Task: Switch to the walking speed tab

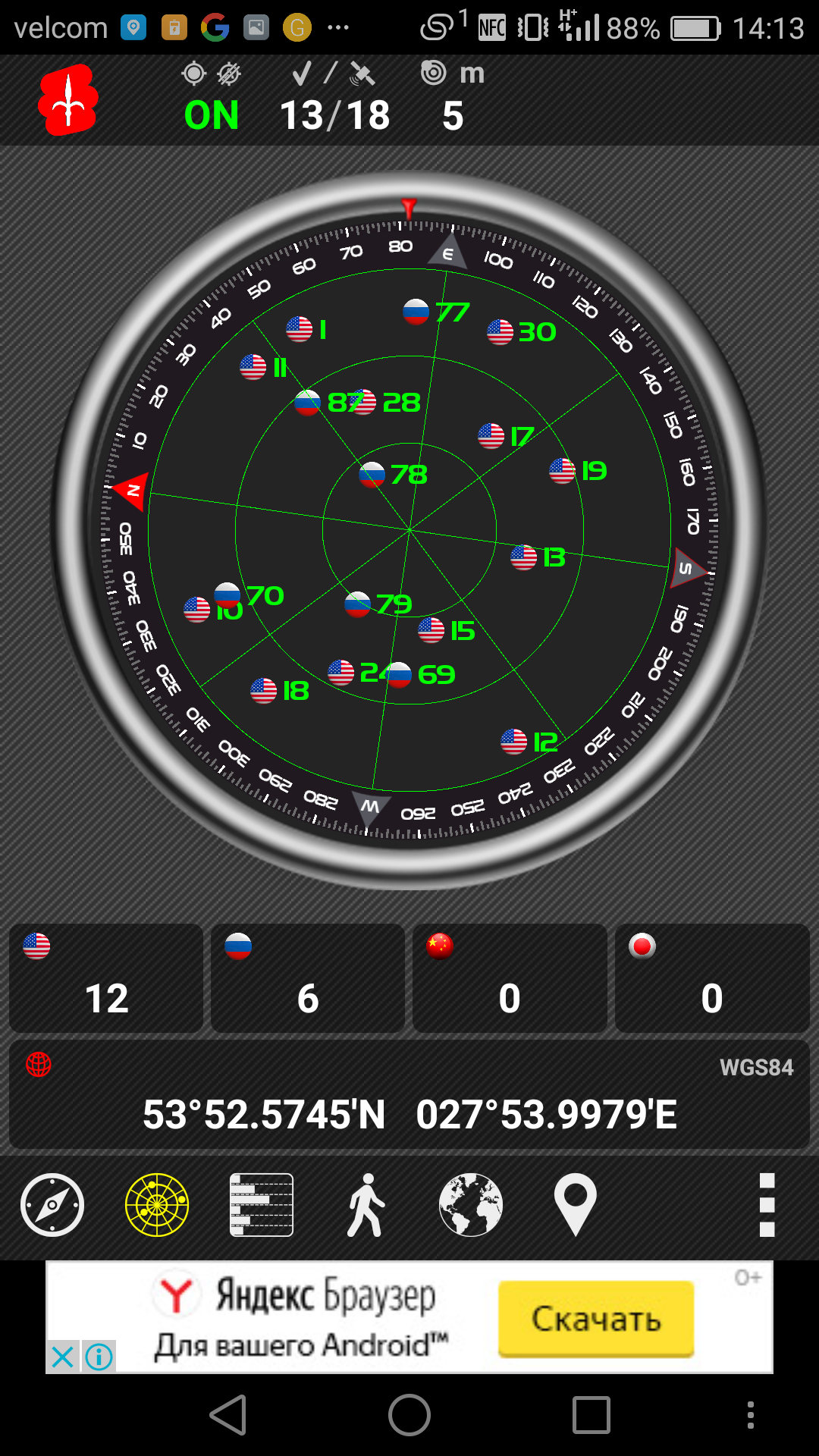Action: pos(366,1205)
